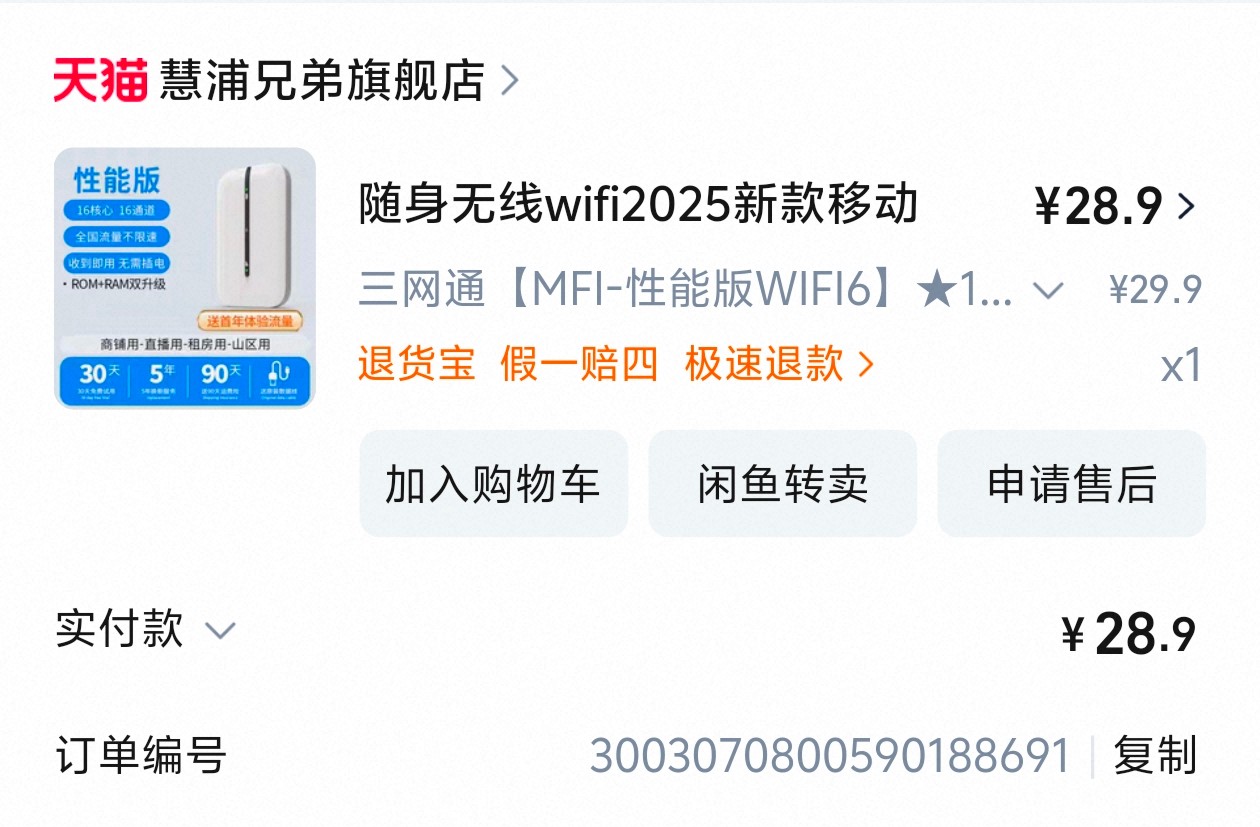Resell the item via 闲鱼转卖
This screenshot has width=1260, height=827.
[782, 484]
